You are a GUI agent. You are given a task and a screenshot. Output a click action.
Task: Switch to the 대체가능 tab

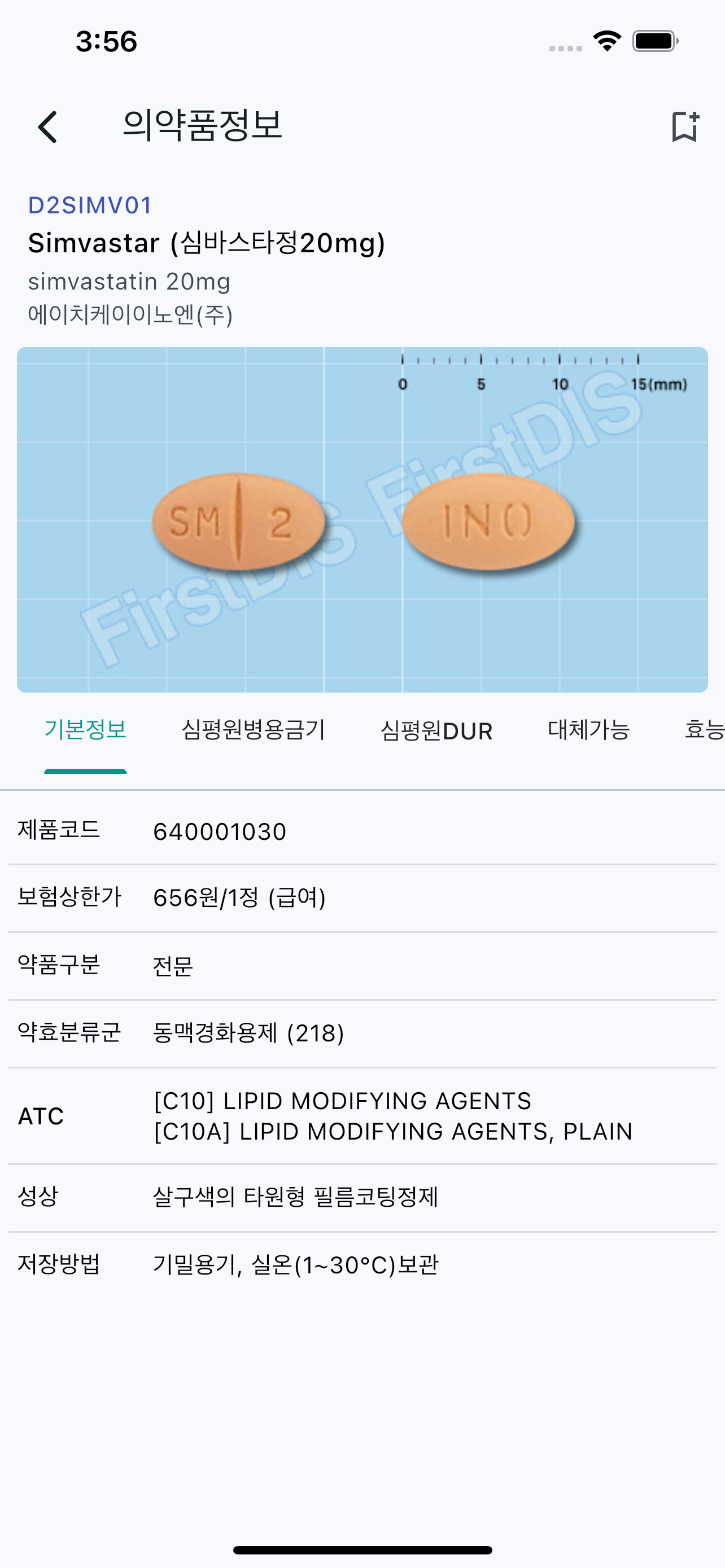click(588, 730)
